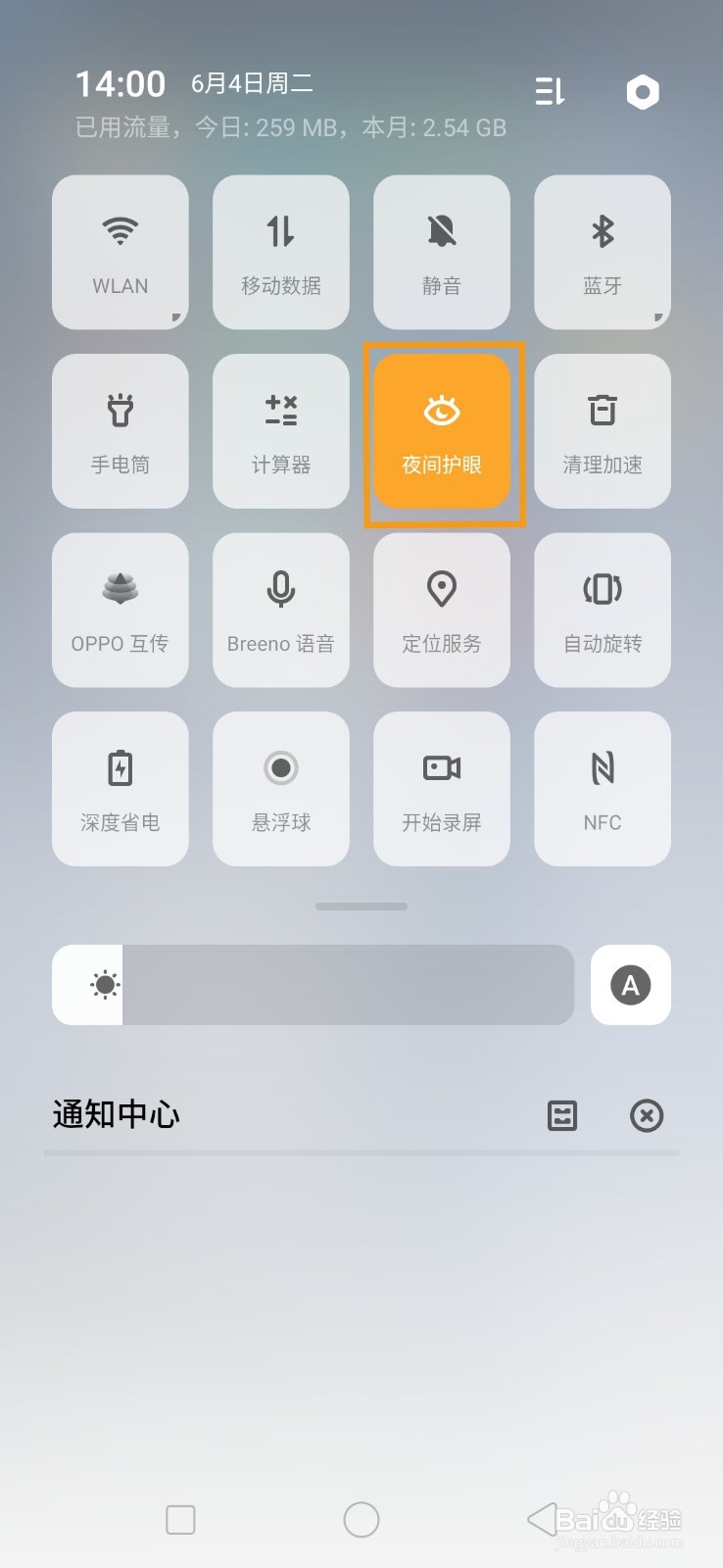Clear all notifications with the X button
The image size is (723, 1568).
[x=647, y=1115]
